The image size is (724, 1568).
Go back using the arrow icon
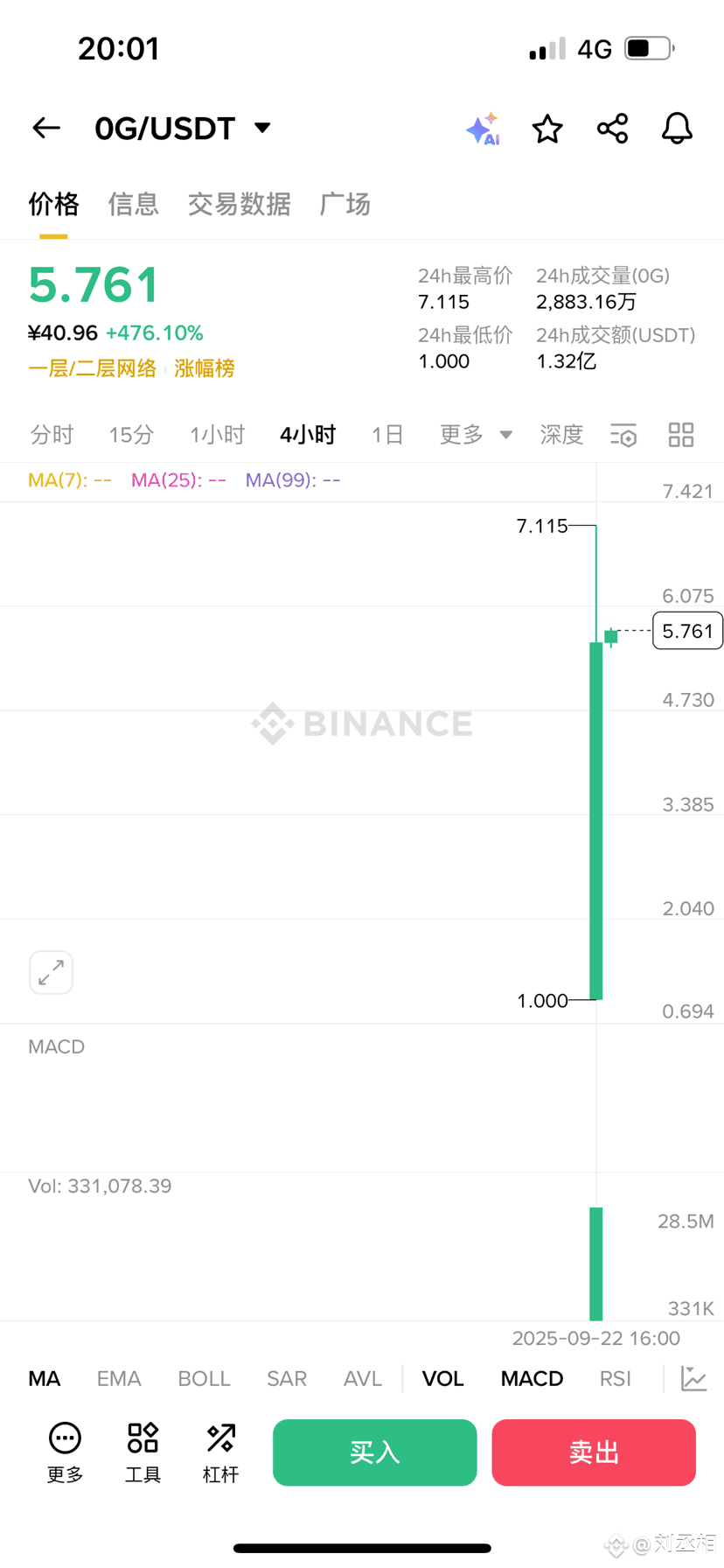(46, 129)
